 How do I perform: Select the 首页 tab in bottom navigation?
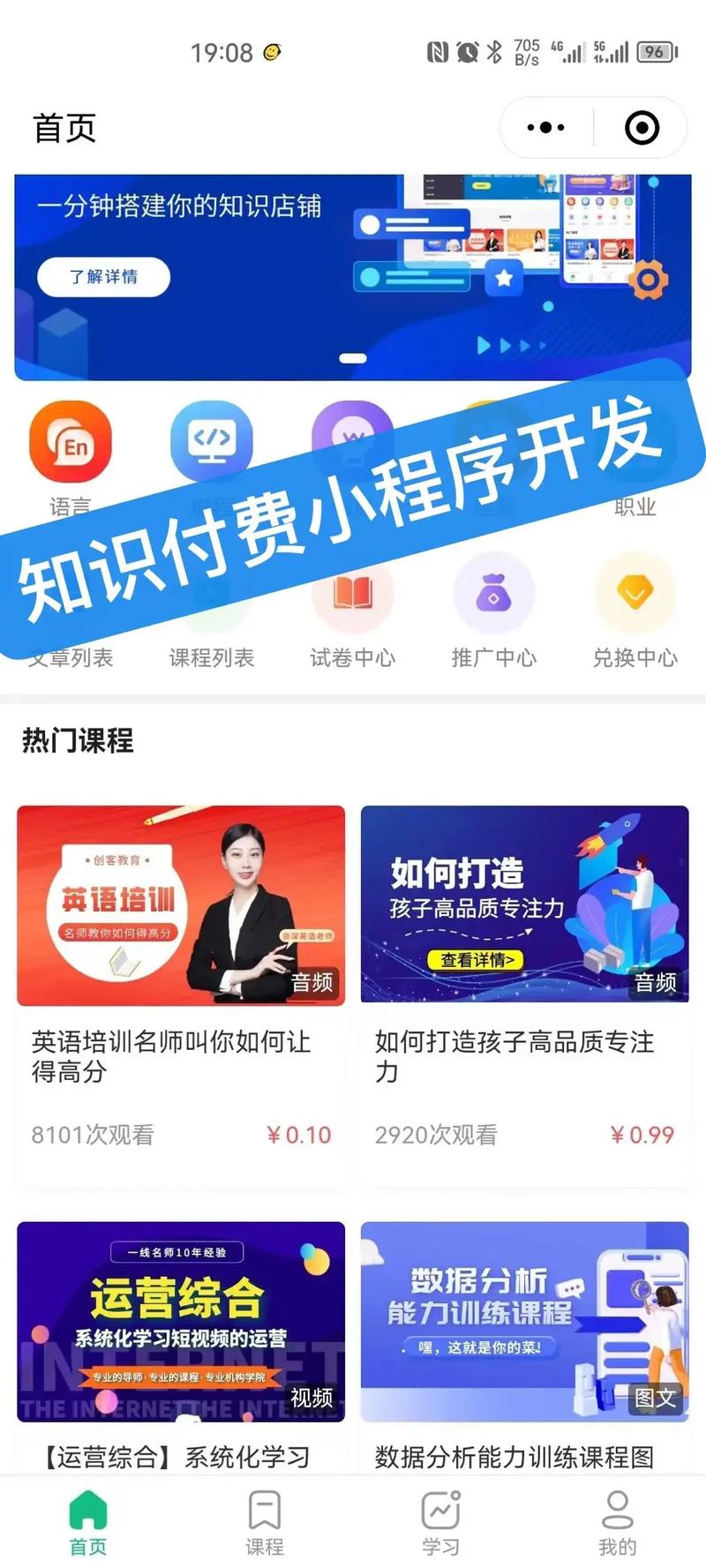pyautogui.click(x=88, y=1521)
